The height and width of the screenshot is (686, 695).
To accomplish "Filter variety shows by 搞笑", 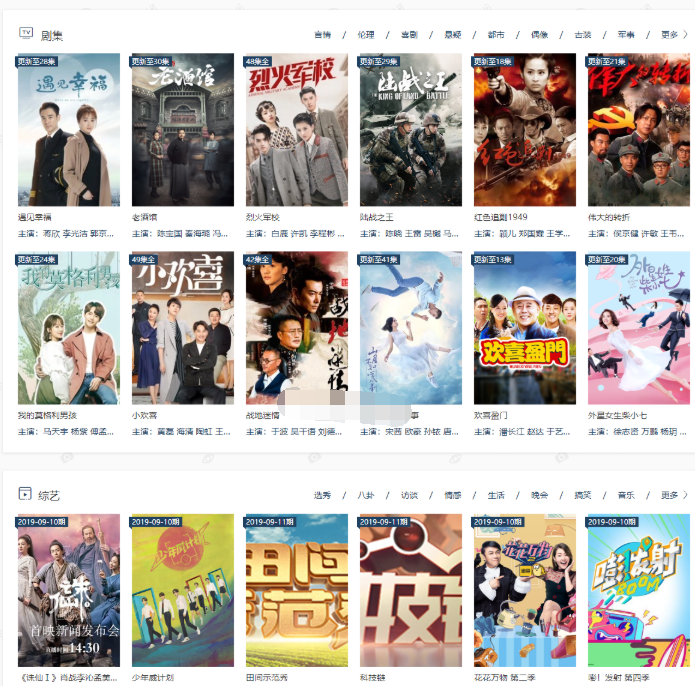I will tap(582, 495).
